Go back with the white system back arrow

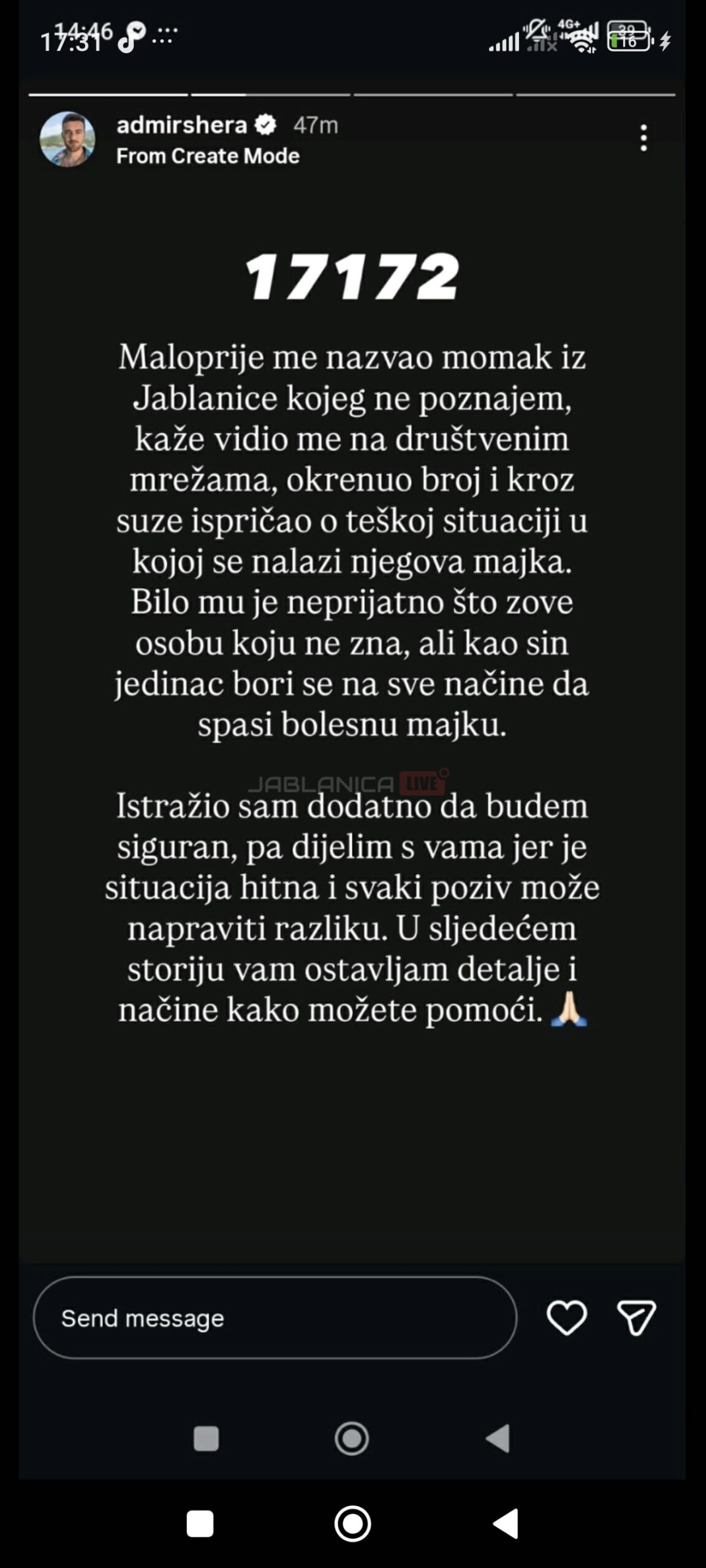coord(506,1523)
